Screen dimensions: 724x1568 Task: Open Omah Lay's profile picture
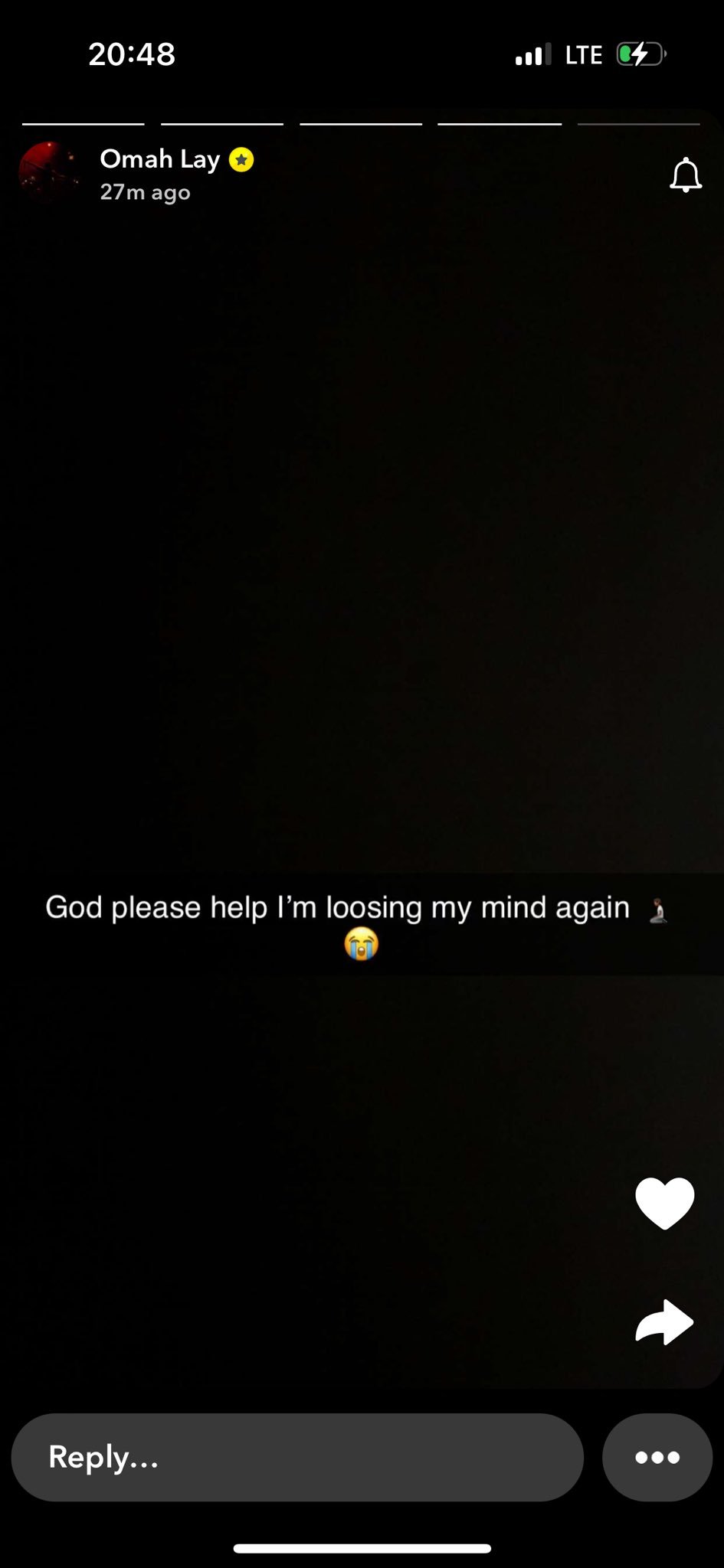tap(49, 173)
